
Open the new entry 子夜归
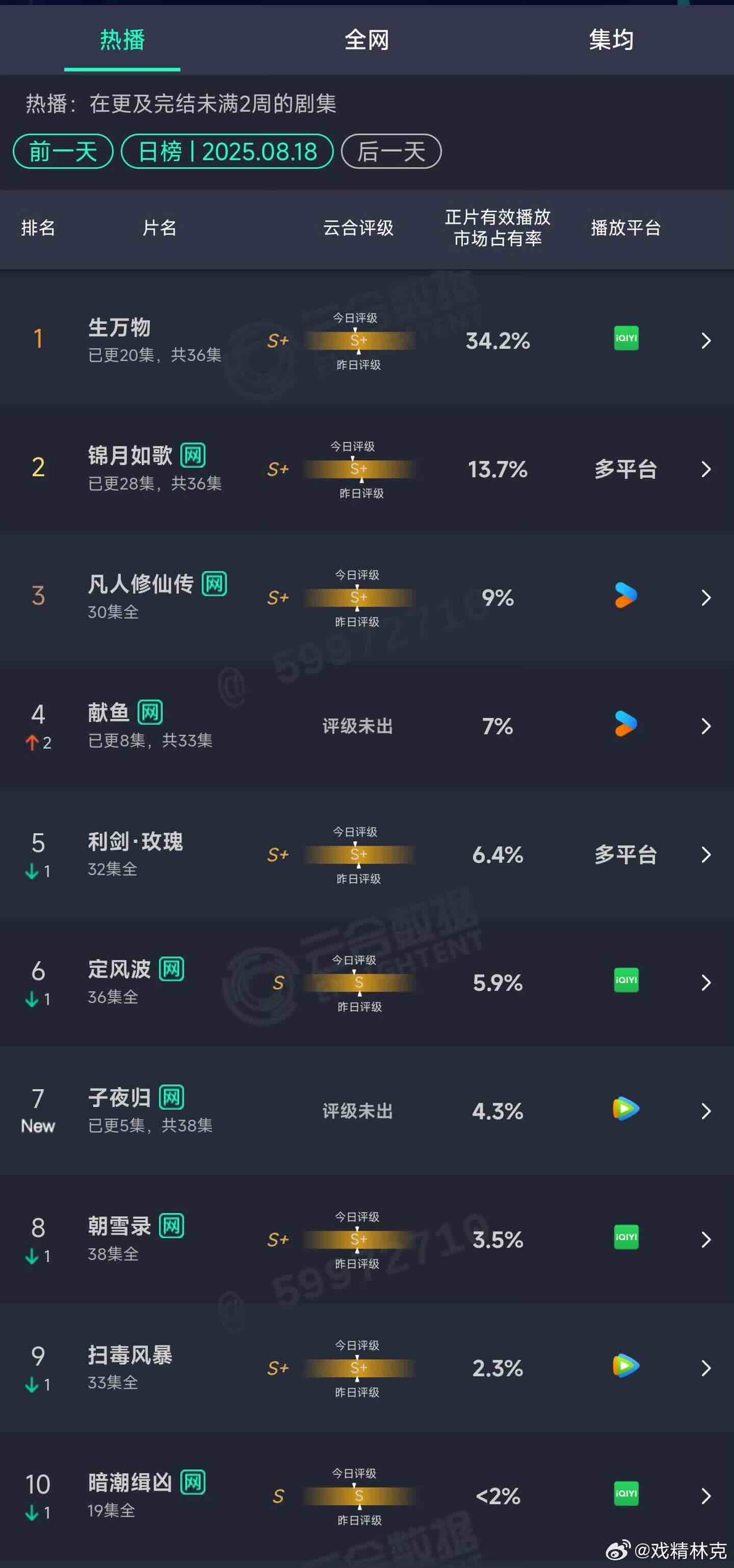pos(705,1112)
